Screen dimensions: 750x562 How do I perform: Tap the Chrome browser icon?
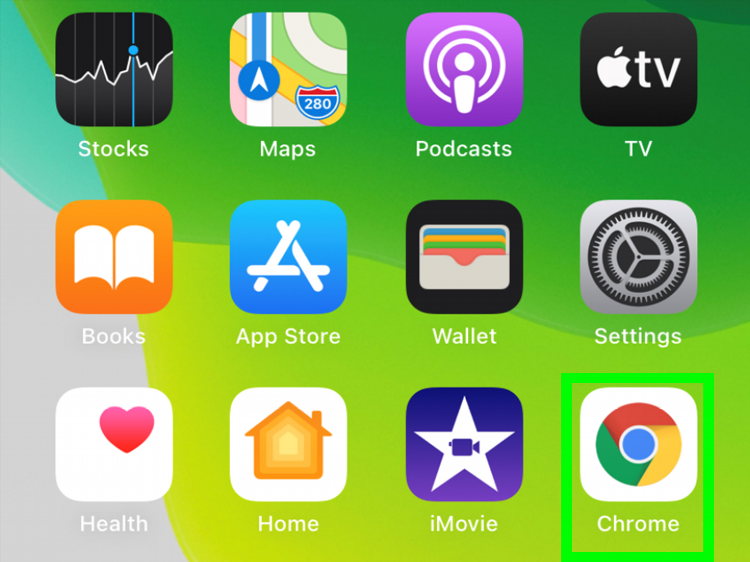[x=638, y=444]
